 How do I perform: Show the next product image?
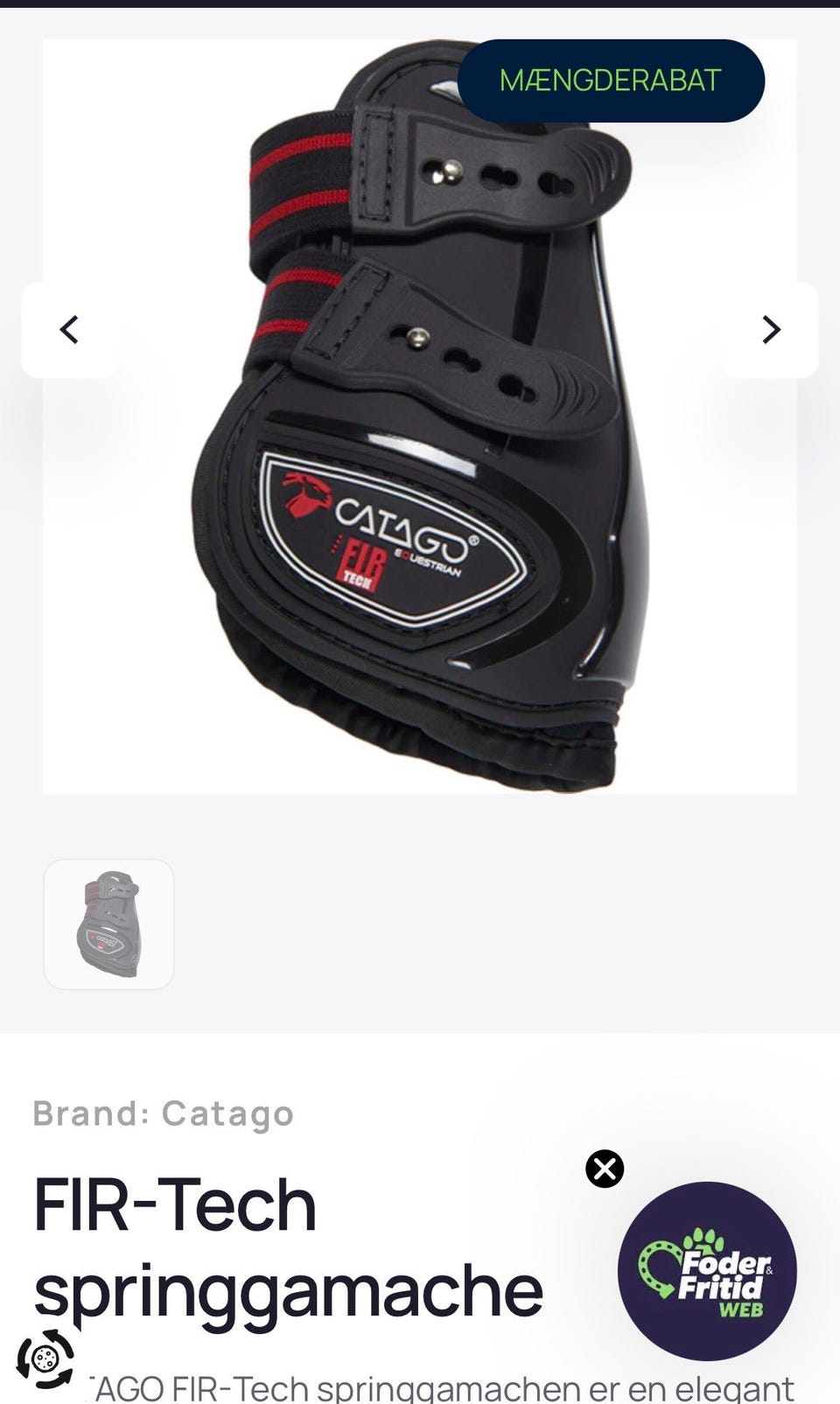pyautogui.click(x=770, y=330)
